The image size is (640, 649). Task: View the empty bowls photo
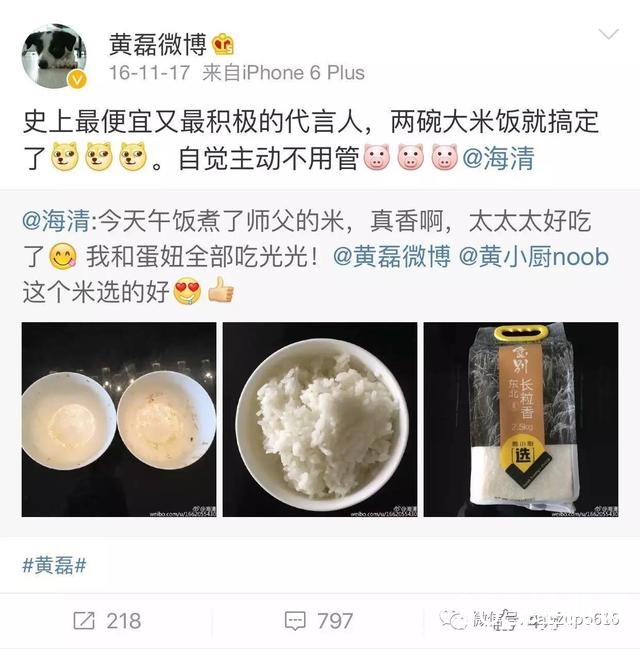119,419
